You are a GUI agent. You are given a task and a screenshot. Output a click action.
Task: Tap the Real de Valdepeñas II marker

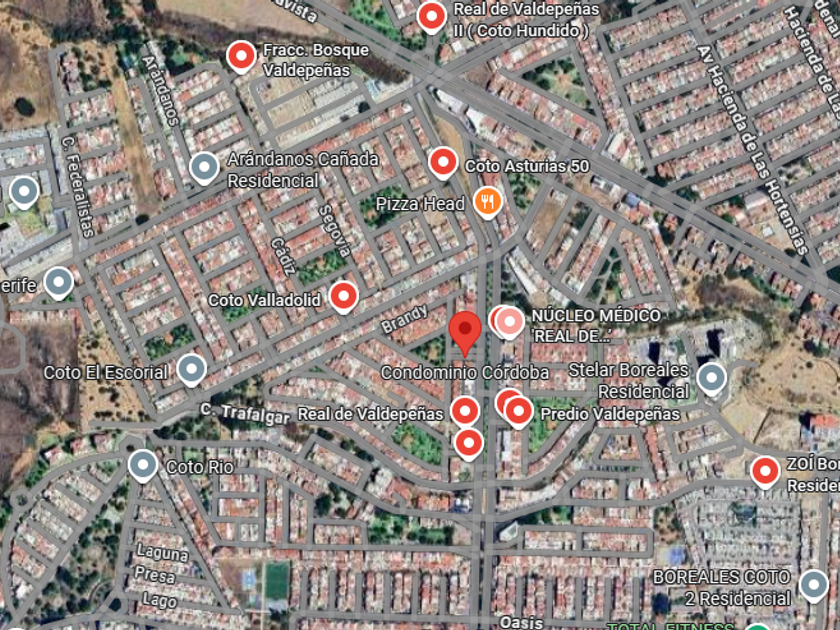[x=431, y=17]
